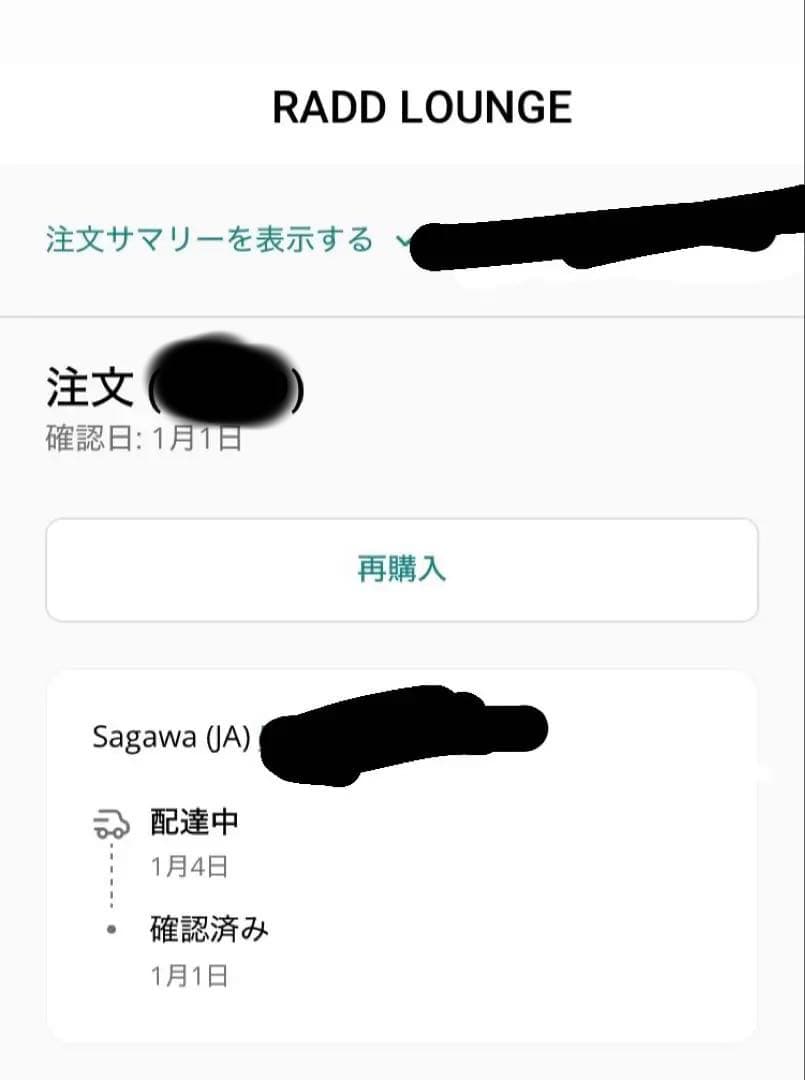Click the delivery progress timeline between statuses
This screenshot has height=1080, width=805.
pos(113,875)
